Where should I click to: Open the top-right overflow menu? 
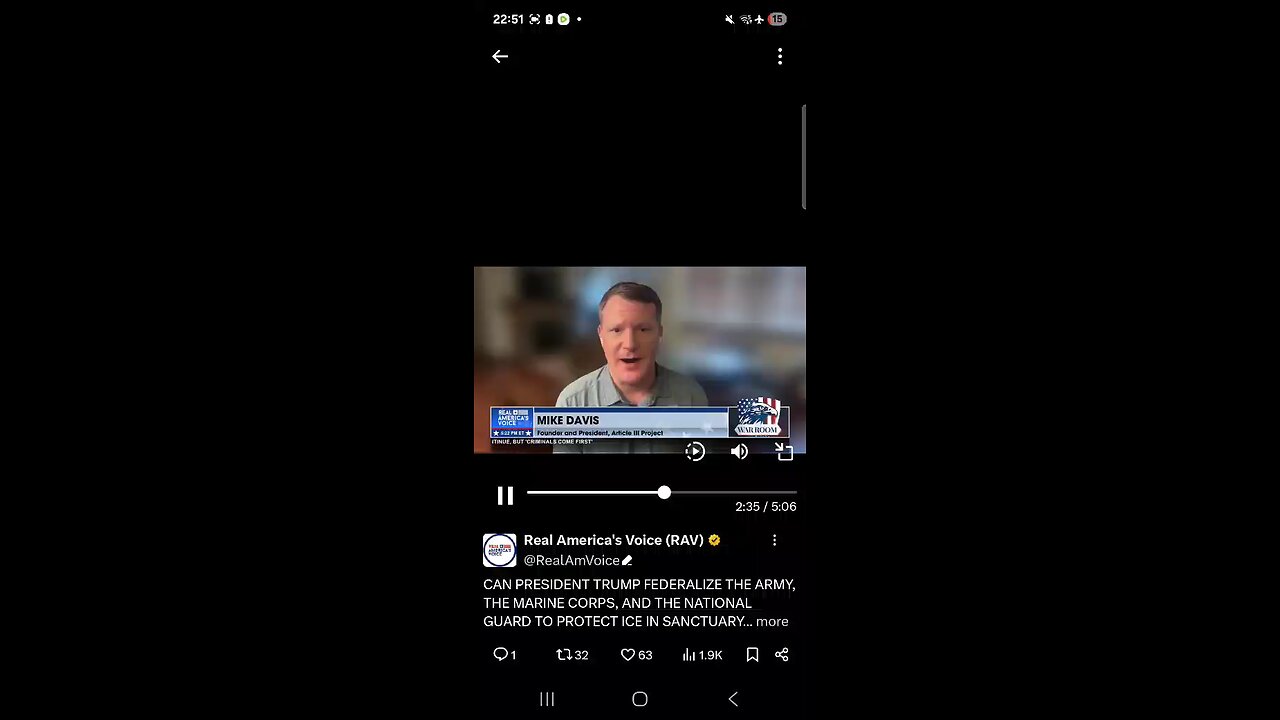tap(780, 57)
